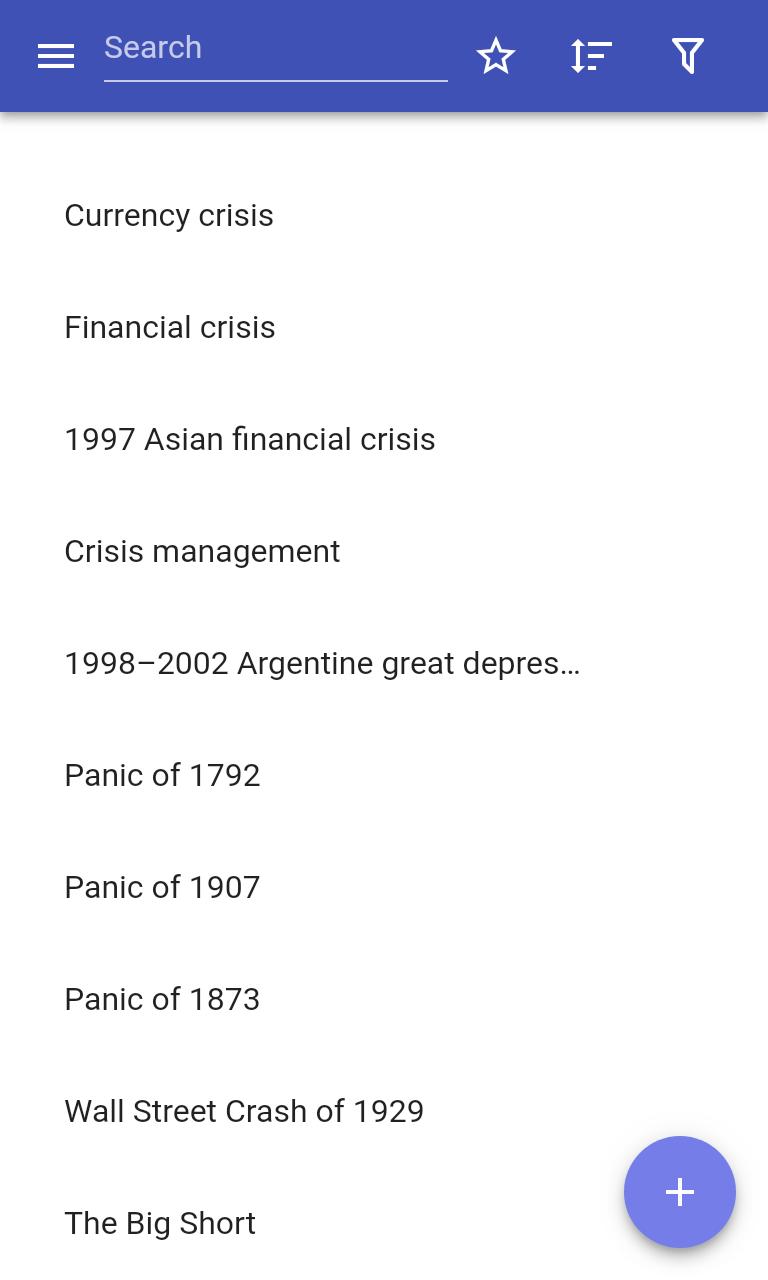
Task: Open Panic of 1873
Action: pyautogui.click(x=162, y=1000)
